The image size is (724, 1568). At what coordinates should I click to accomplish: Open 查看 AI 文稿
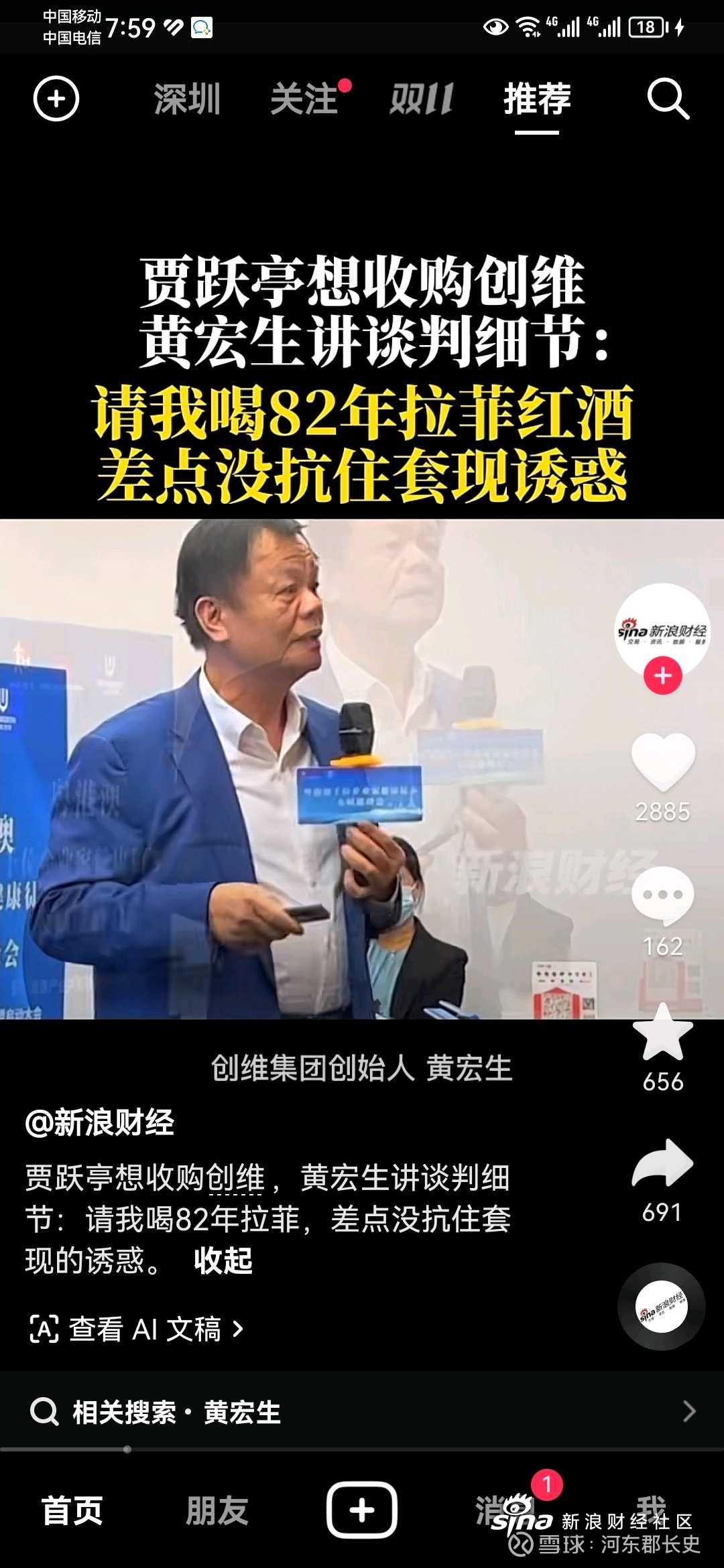(137, 1329)
